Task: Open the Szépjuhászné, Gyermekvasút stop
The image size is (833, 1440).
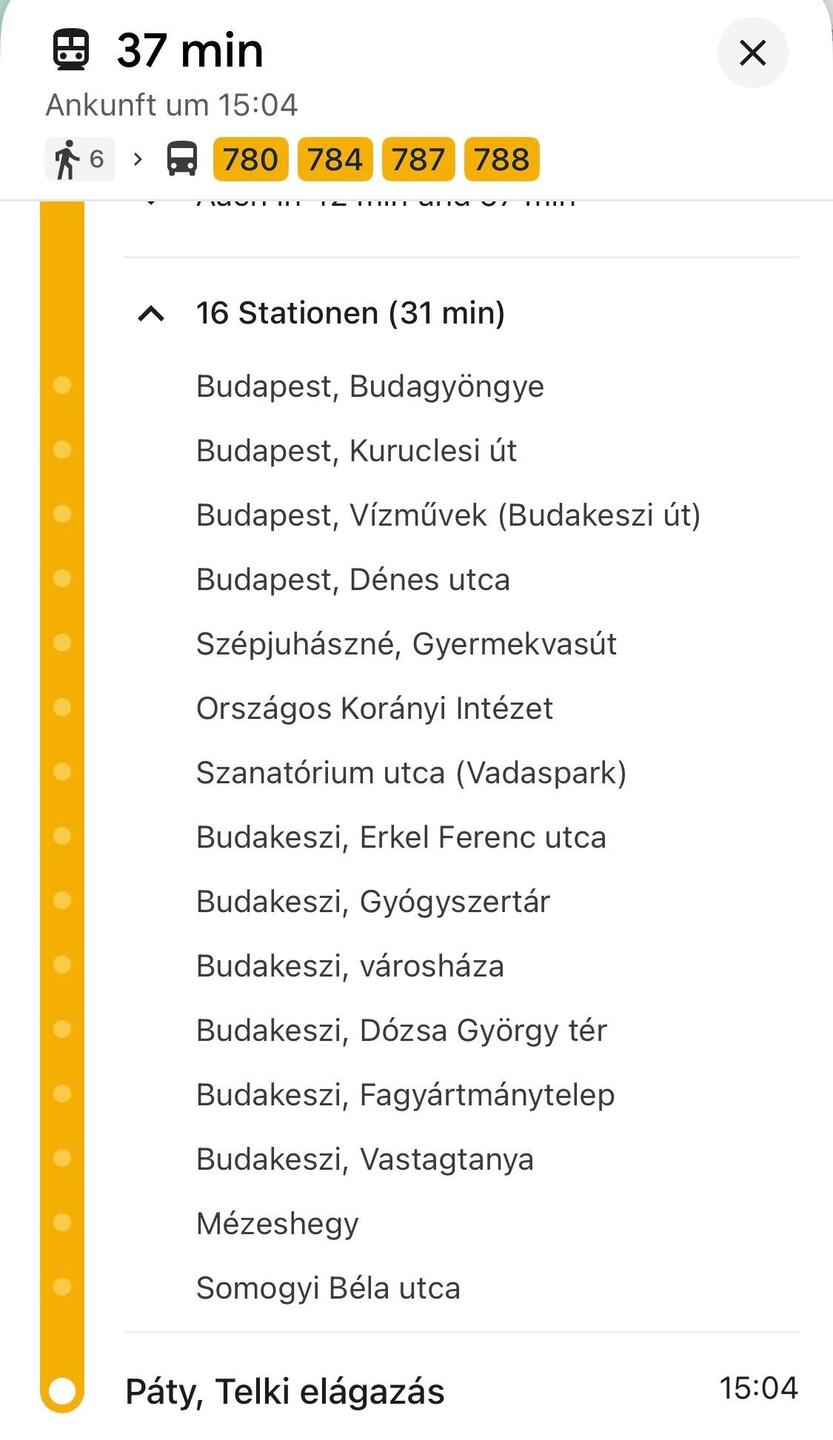Action: tap(405, 644)
